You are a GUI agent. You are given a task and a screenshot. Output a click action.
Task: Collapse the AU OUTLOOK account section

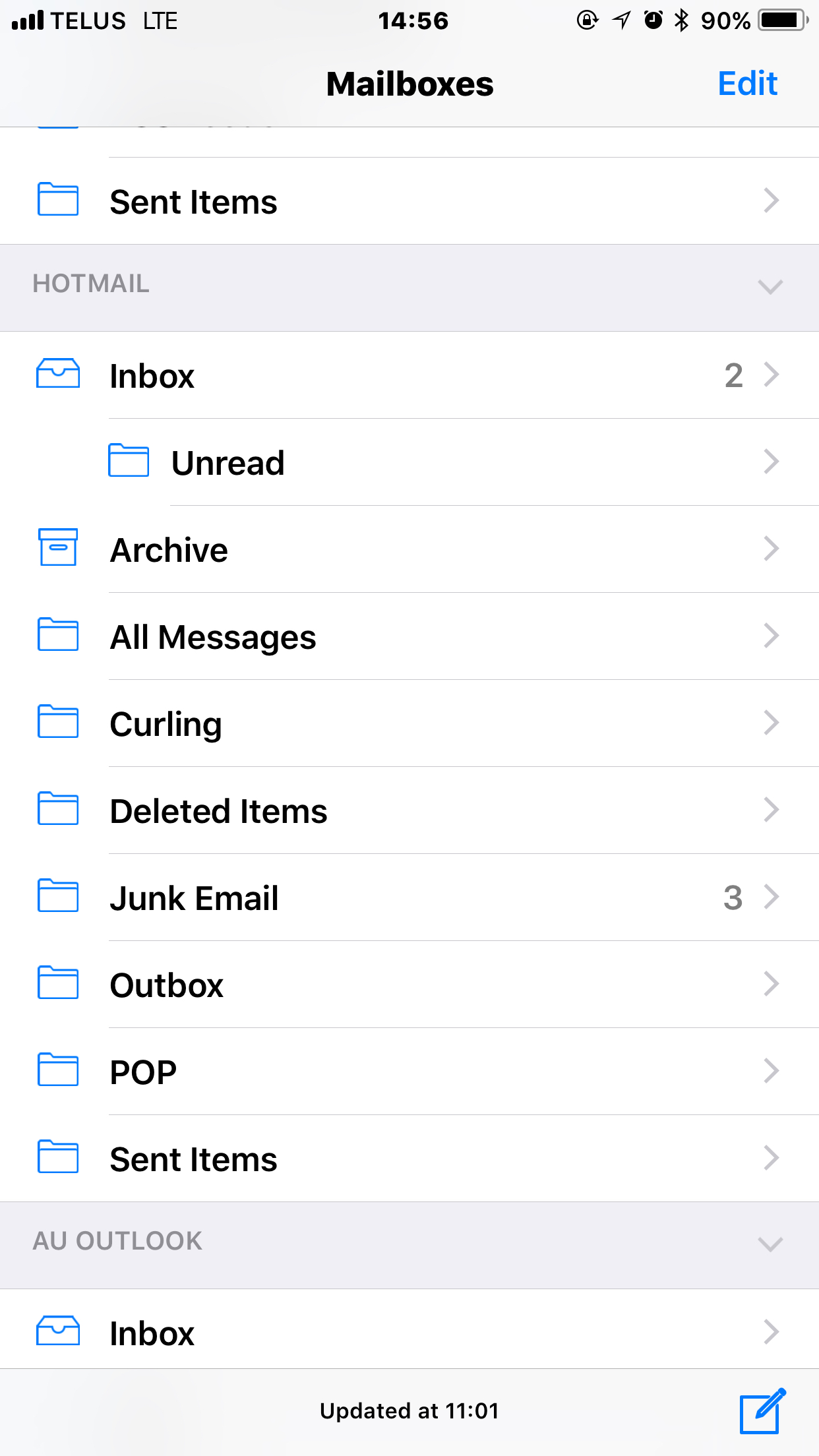pyautogui.click(x=769, y=1243)
